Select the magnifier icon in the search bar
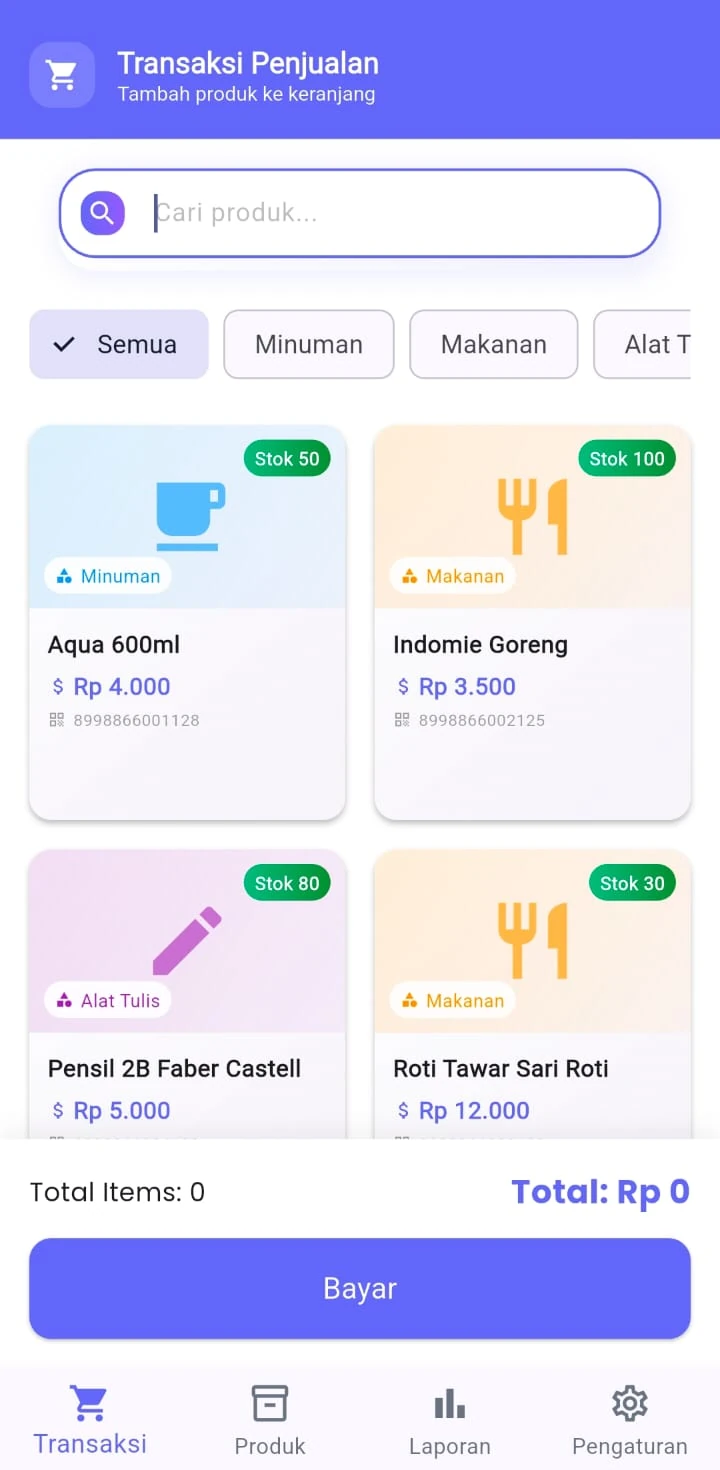This screenshot has width=720, height=1470. (100, 212)
